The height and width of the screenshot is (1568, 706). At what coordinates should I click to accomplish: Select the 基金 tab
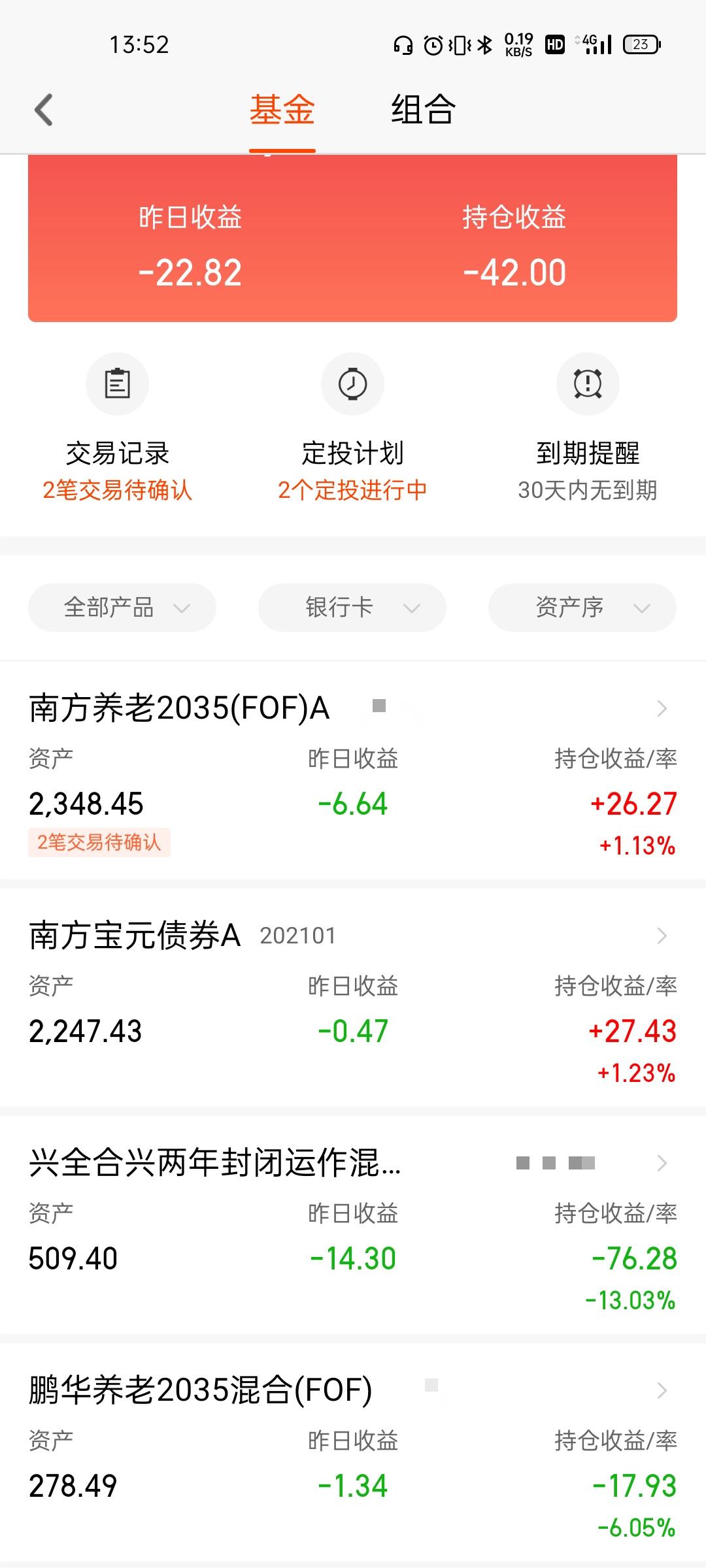(x=282, y=110)
